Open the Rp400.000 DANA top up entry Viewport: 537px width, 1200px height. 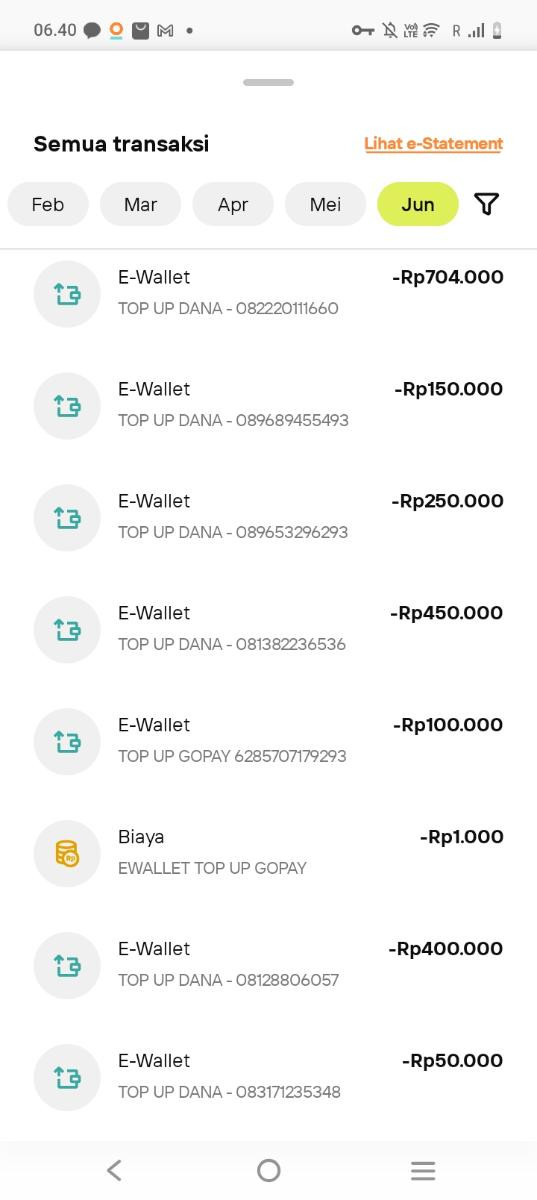click(x=268, y=965)
